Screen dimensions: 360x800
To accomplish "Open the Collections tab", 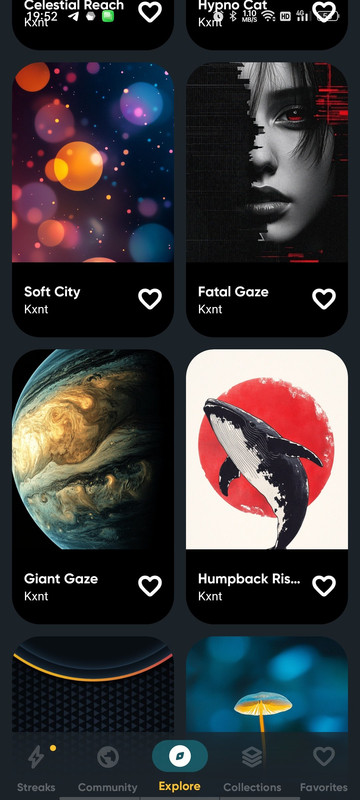I will [252, 768].
